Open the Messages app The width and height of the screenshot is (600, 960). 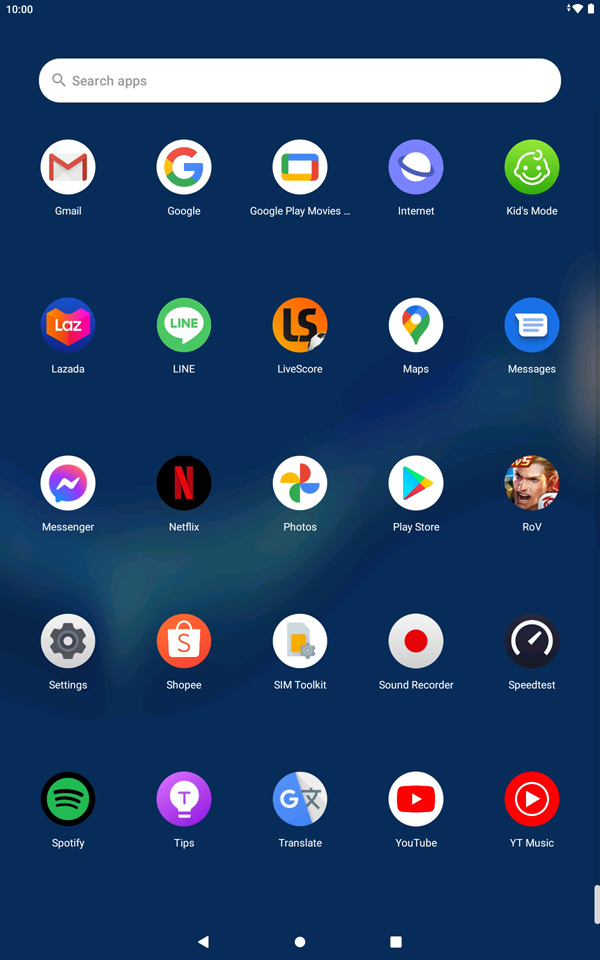(x=532, y=325)
